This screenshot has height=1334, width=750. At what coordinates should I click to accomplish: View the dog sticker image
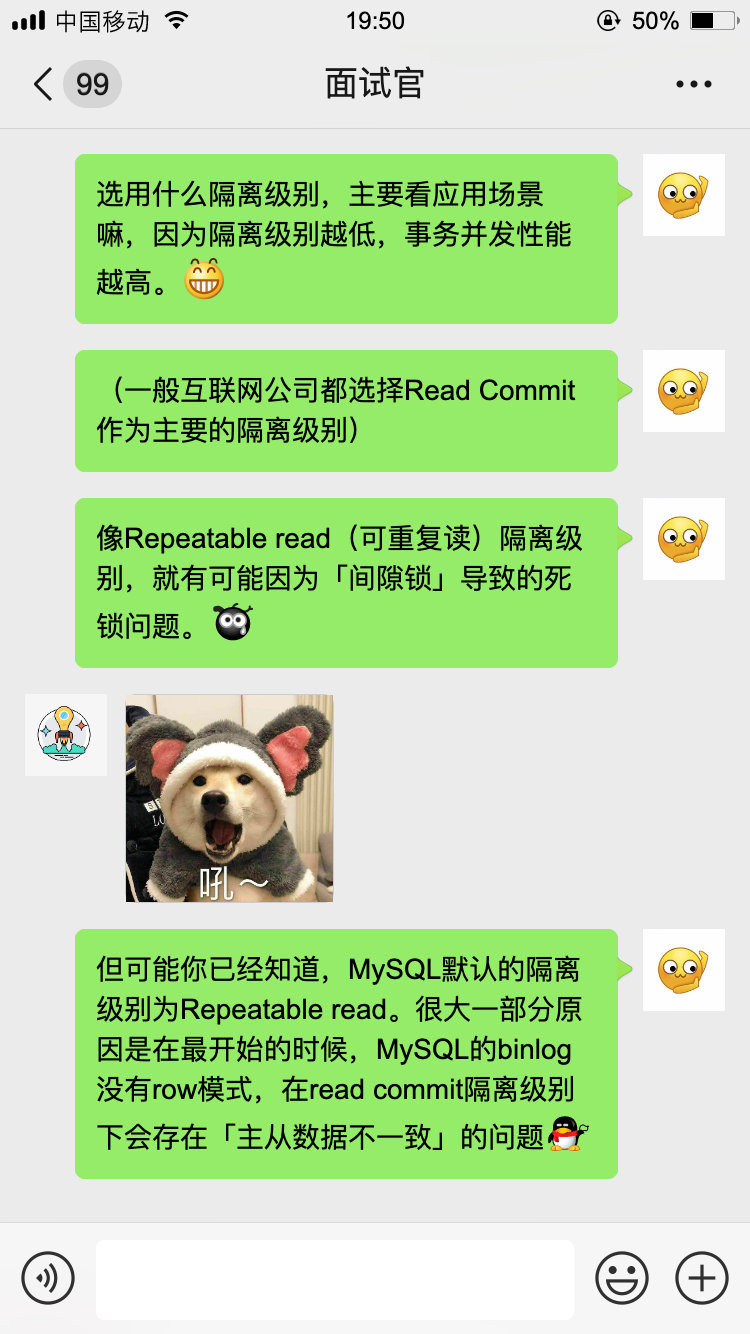pos(229,798)
